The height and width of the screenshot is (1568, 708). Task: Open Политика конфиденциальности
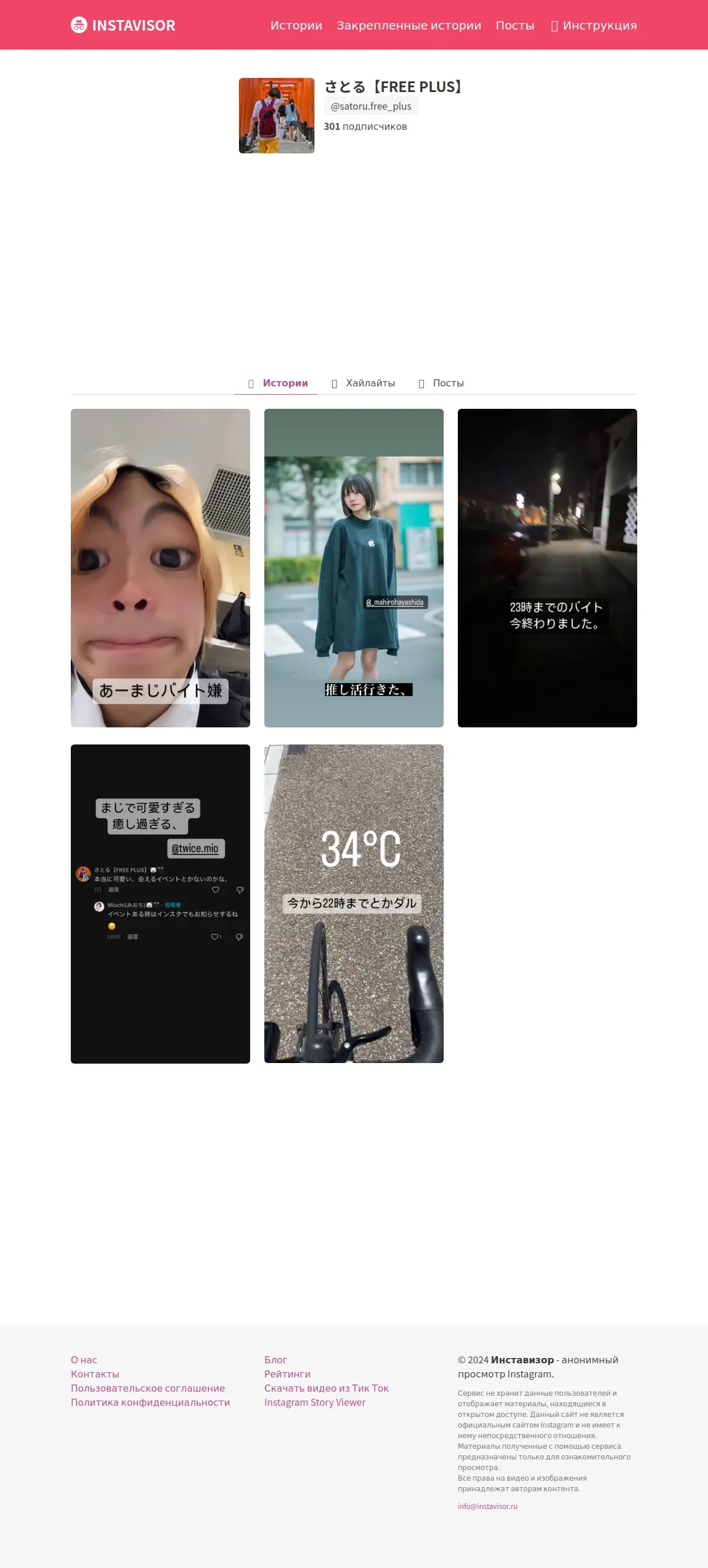(150, 1402)
